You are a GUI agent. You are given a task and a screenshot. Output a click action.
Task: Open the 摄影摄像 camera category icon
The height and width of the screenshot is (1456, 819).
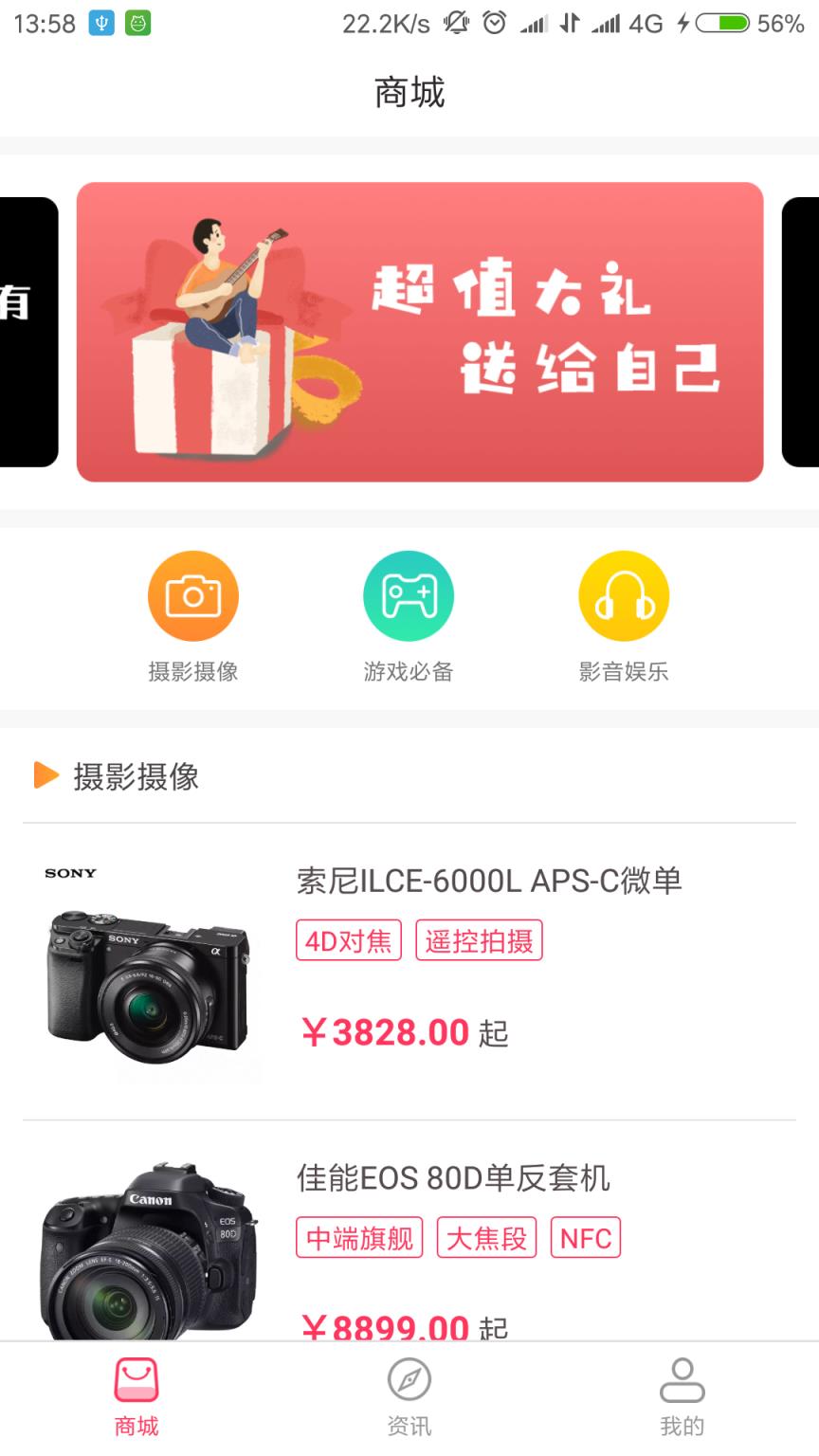pyautogui.click(x=192, y=595)
